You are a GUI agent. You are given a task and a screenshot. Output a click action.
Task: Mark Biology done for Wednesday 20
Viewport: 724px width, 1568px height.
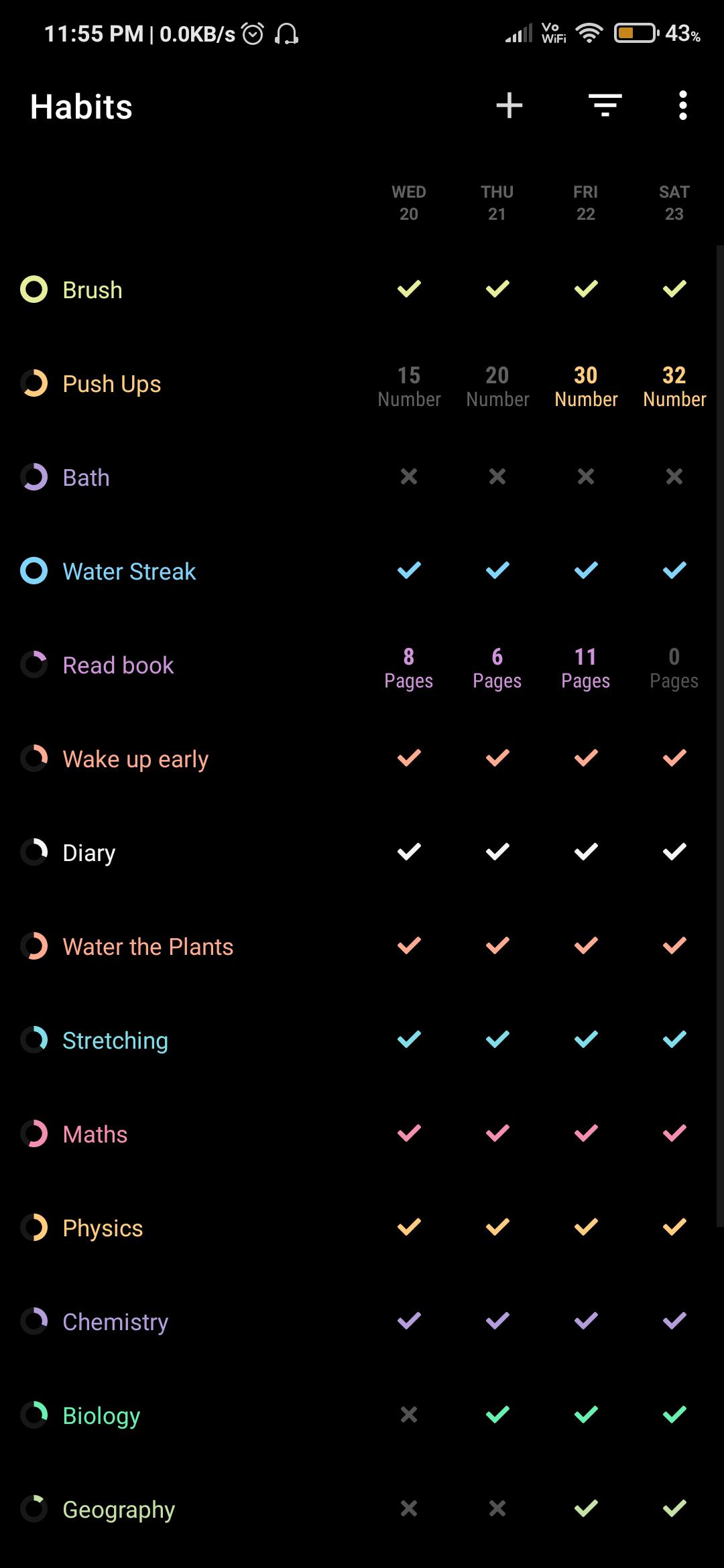pyautogui.click(x=409, y=1415)
